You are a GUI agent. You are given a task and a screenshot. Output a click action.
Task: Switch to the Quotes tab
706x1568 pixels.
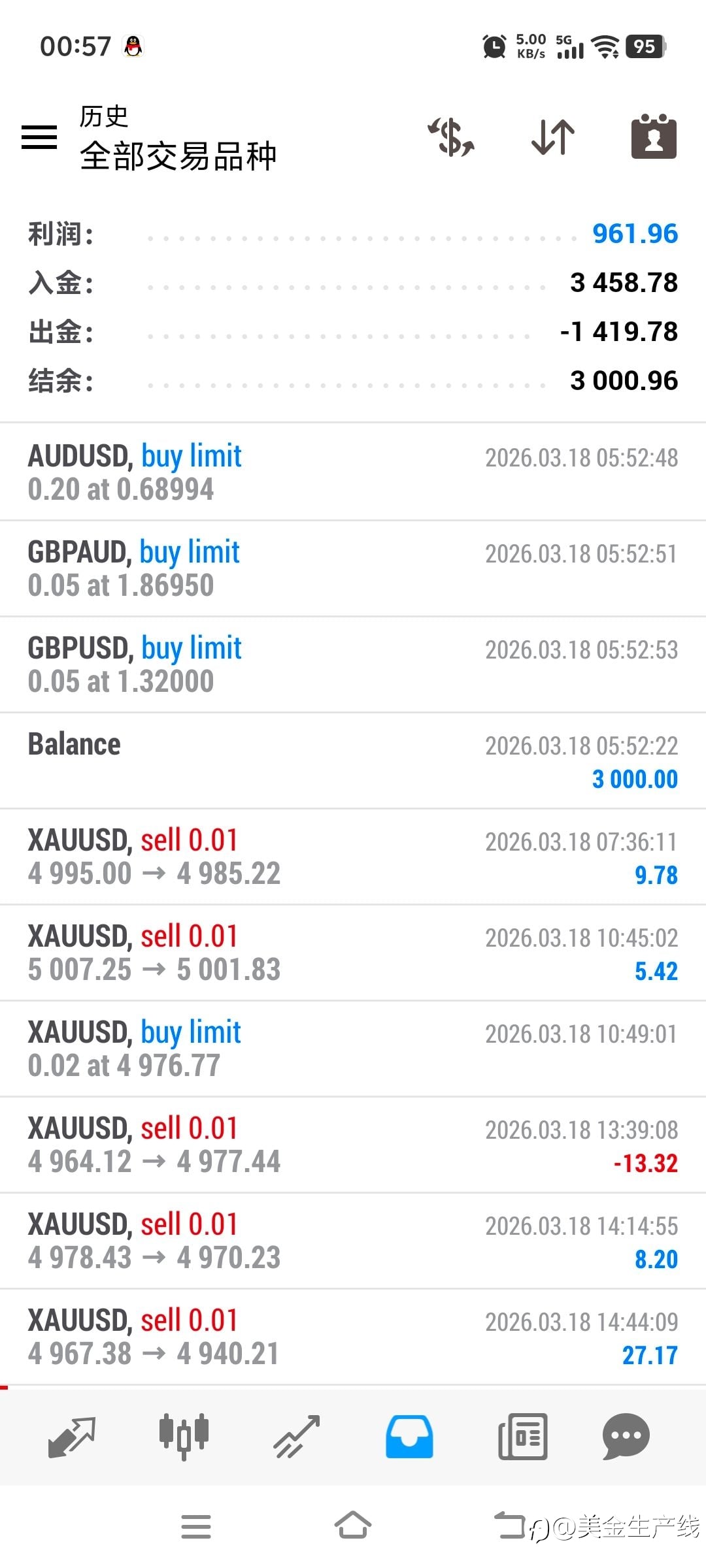point(72,1437)
